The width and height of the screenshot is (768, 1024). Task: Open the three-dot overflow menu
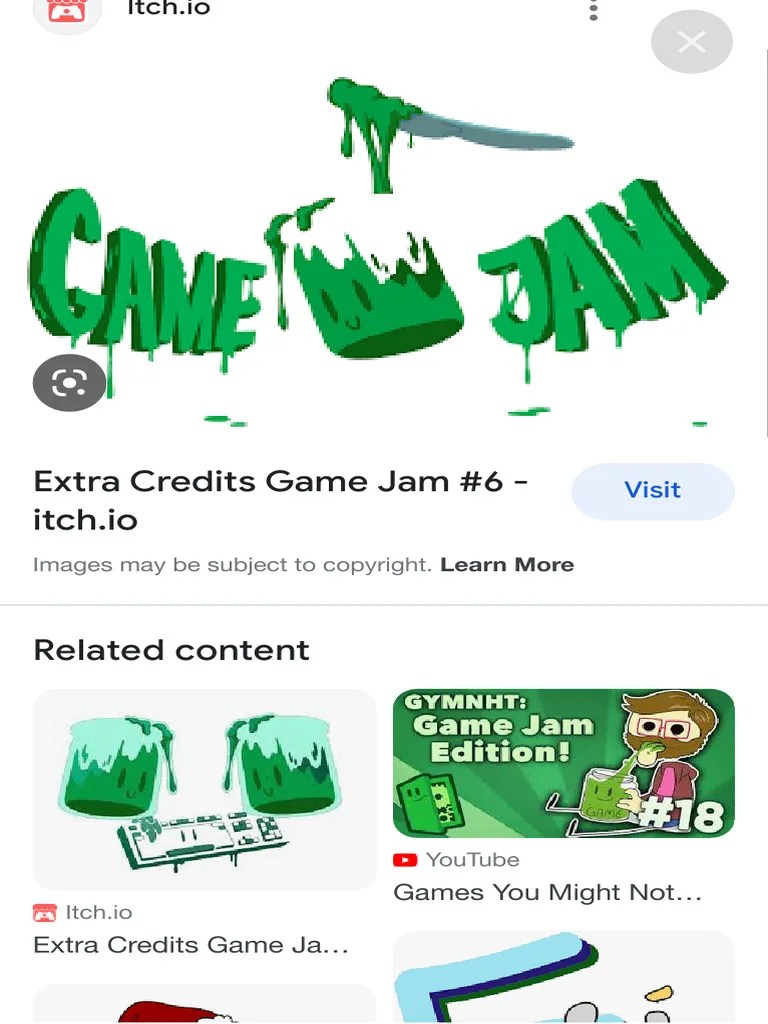tap(594, 12)
